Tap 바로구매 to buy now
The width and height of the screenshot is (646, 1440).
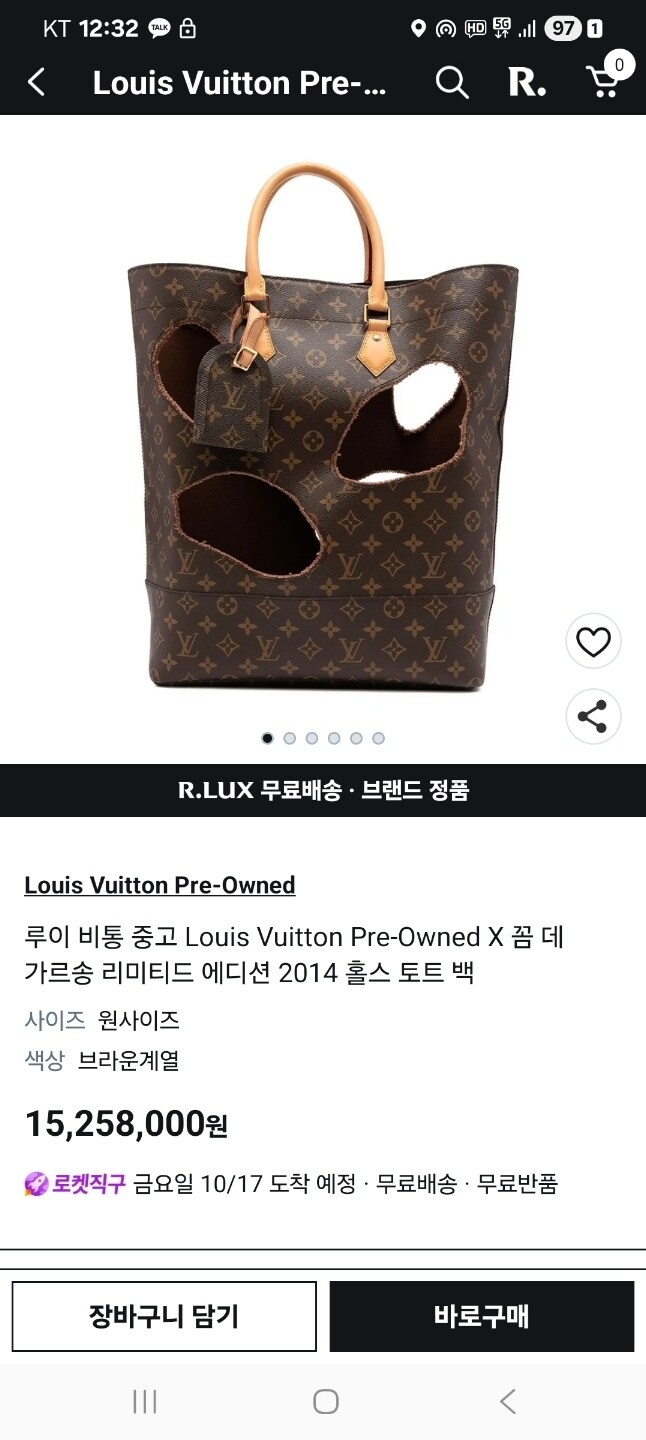[481, 1316]
